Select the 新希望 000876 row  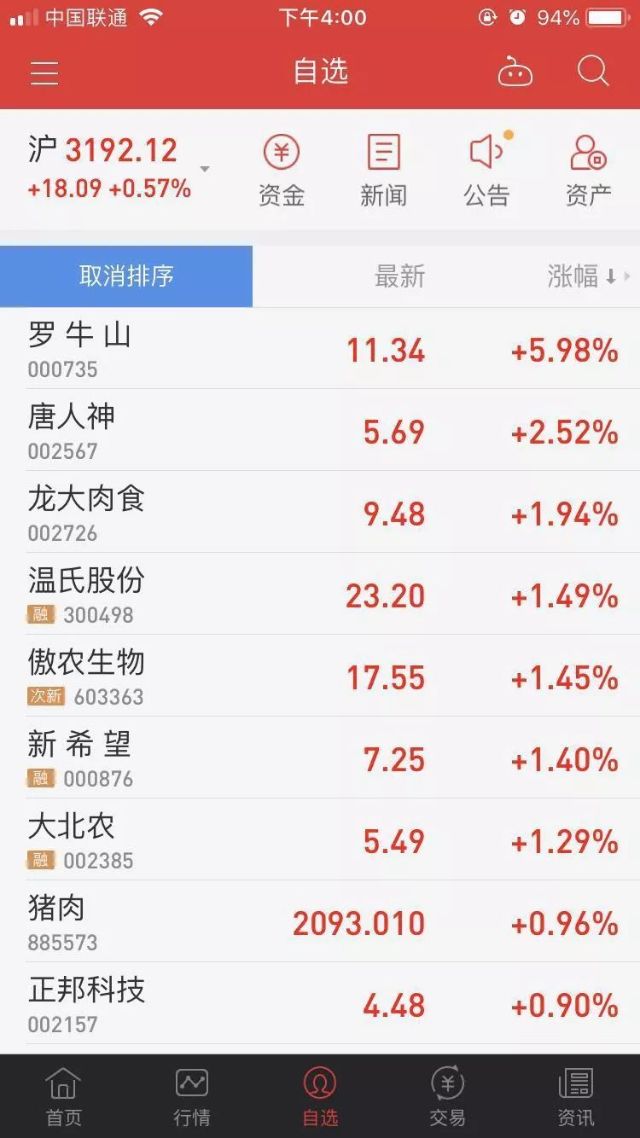pos(320,758)
